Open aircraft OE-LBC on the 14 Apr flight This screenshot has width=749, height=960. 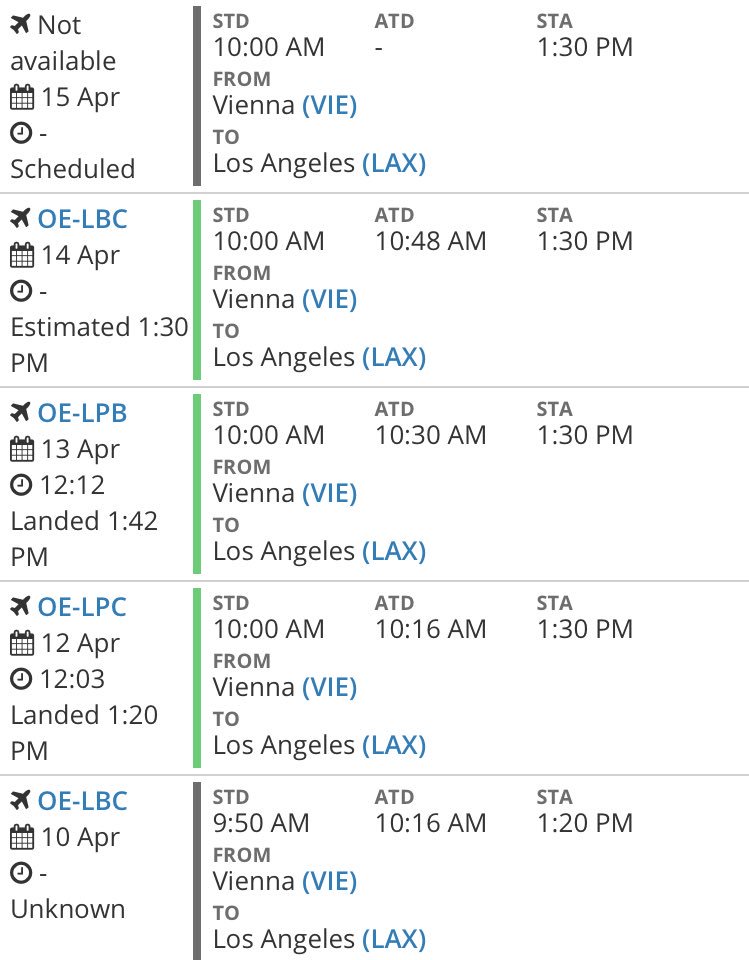[x=83, y=219]
